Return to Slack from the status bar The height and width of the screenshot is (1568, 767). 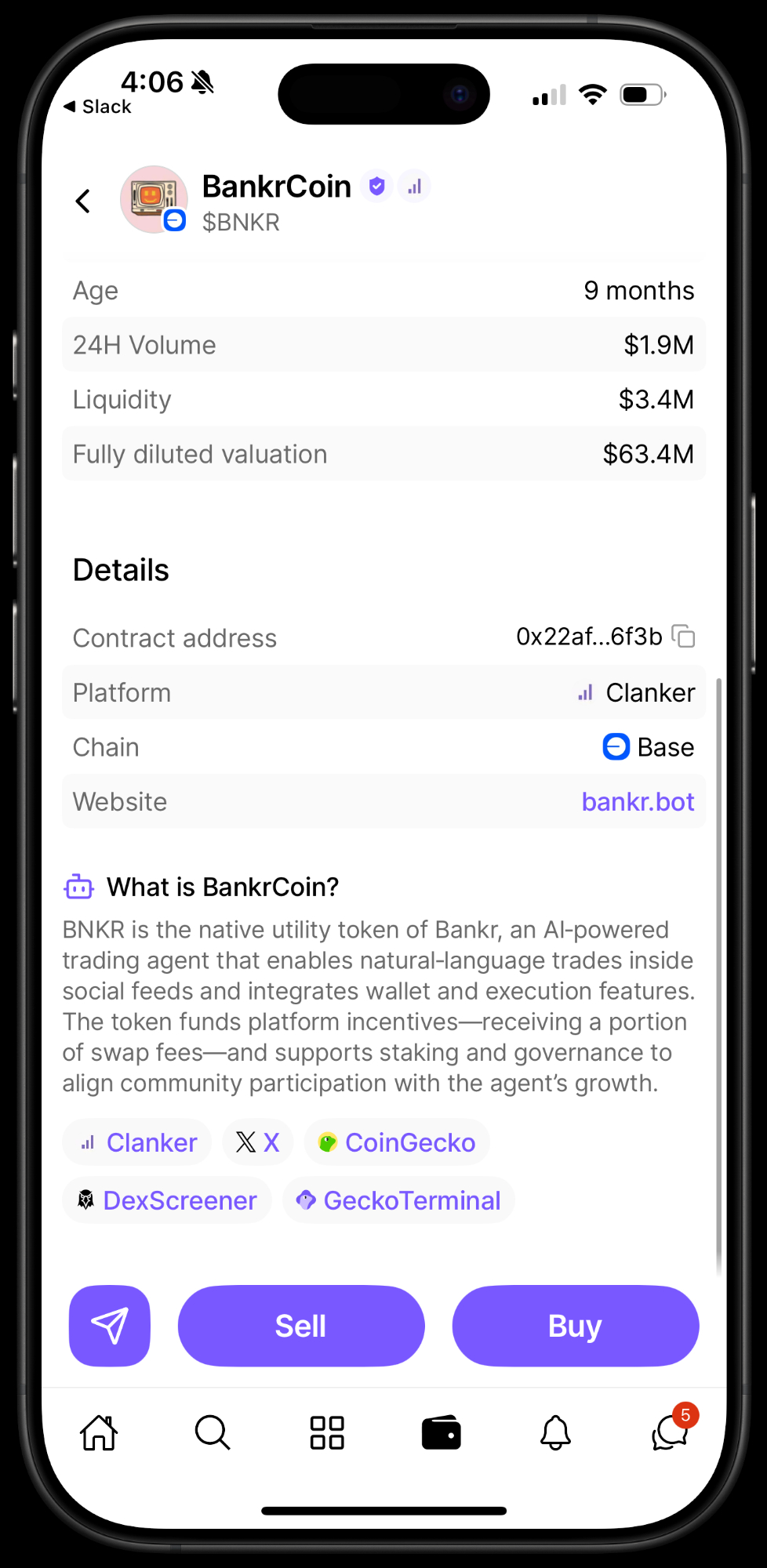(98, 107)
